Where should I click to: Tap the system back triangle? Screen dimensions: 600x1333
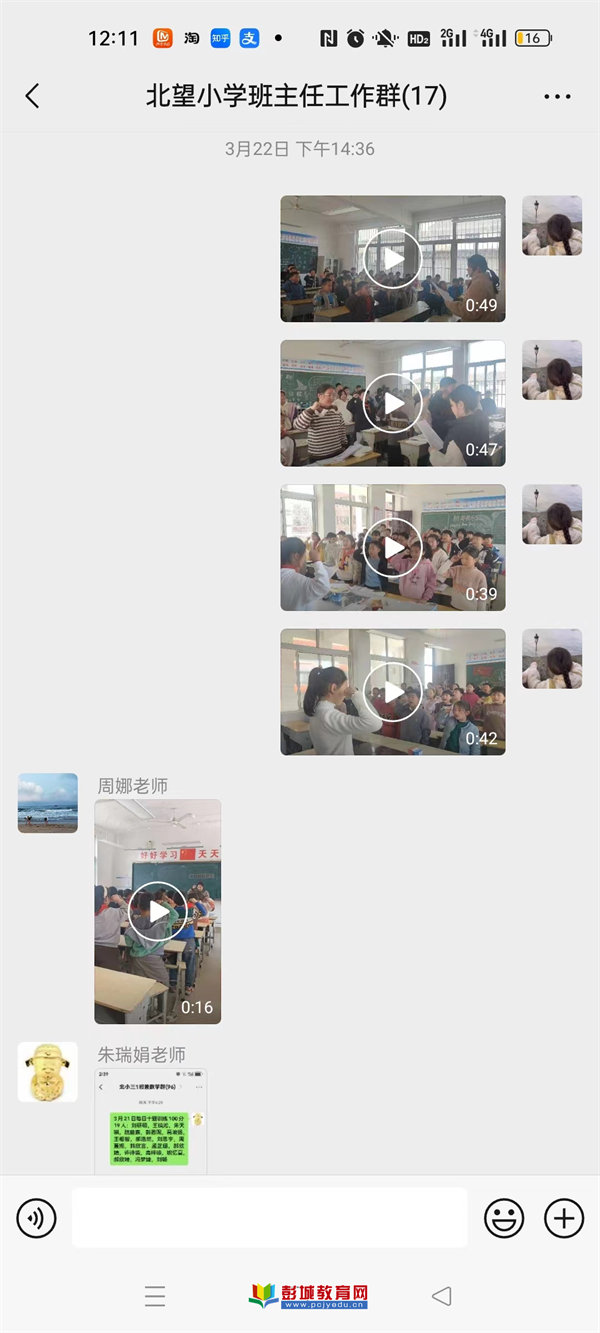pyautogui.click(x=441, y=1297)
